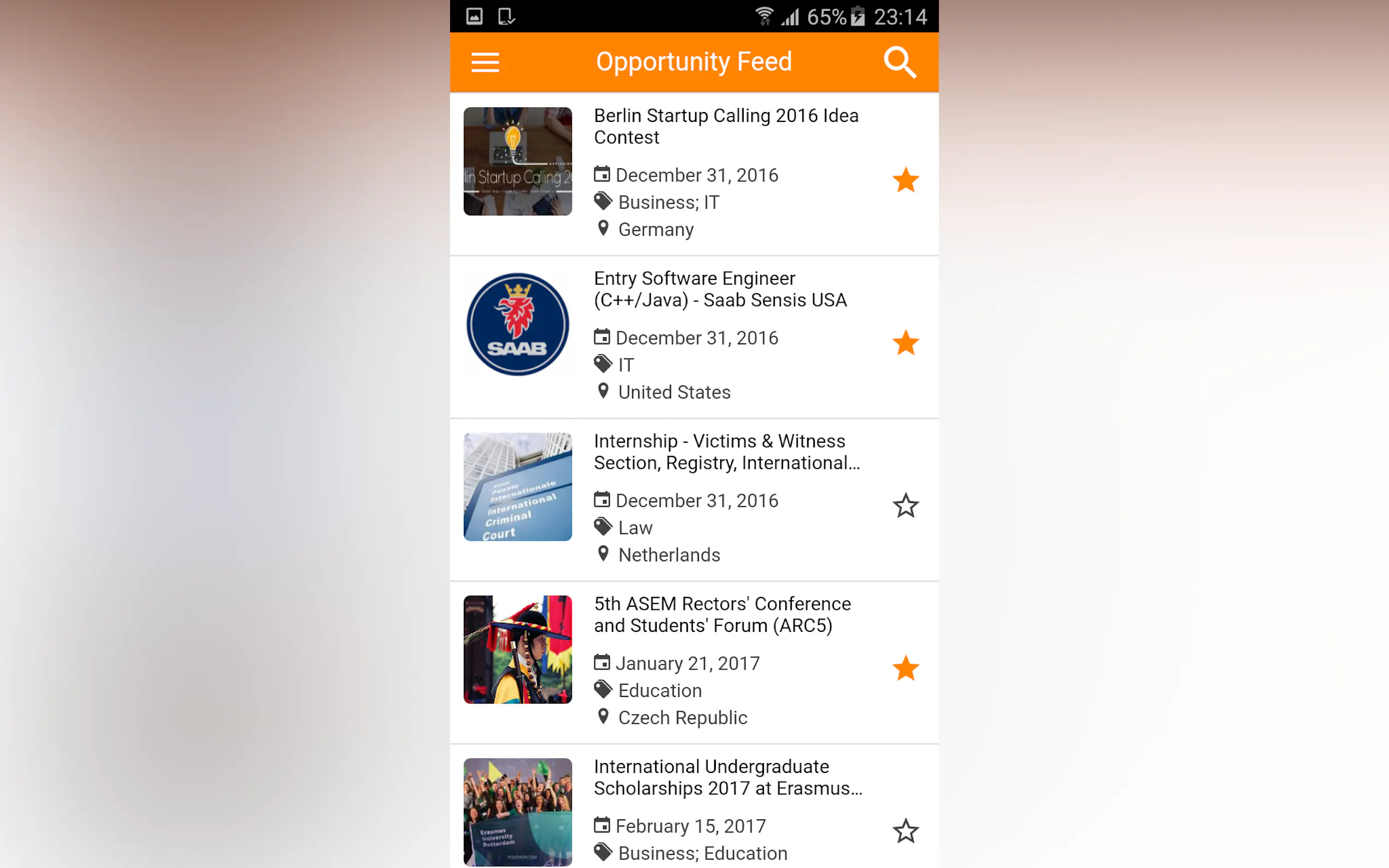Viewport: 1389px width, 868px height.
Task: Open Berlin Startup Calling 2016 Idea Contest
Action: coord(726,126)
